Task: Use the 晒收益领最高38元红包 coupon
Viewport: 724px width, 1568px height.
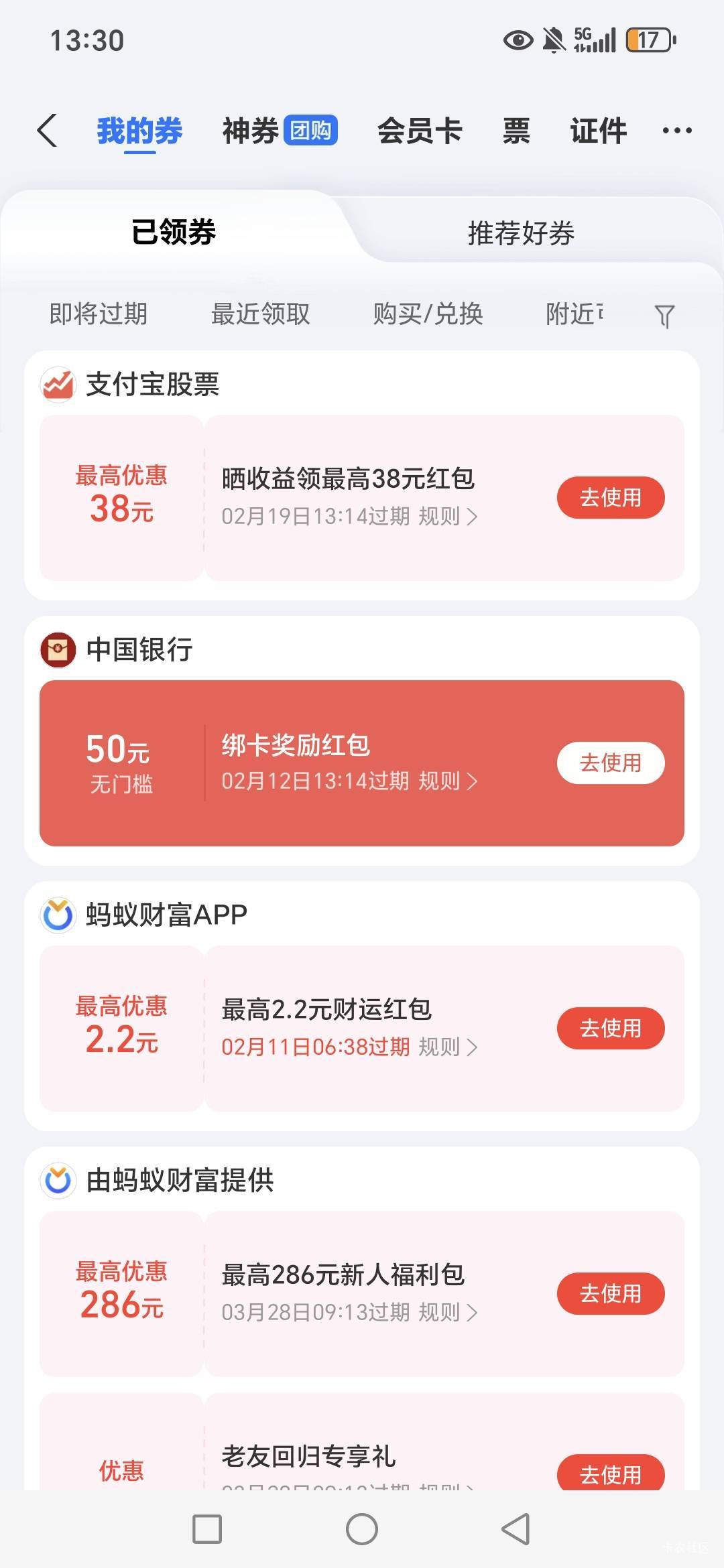Action: [x=610, y=497]
